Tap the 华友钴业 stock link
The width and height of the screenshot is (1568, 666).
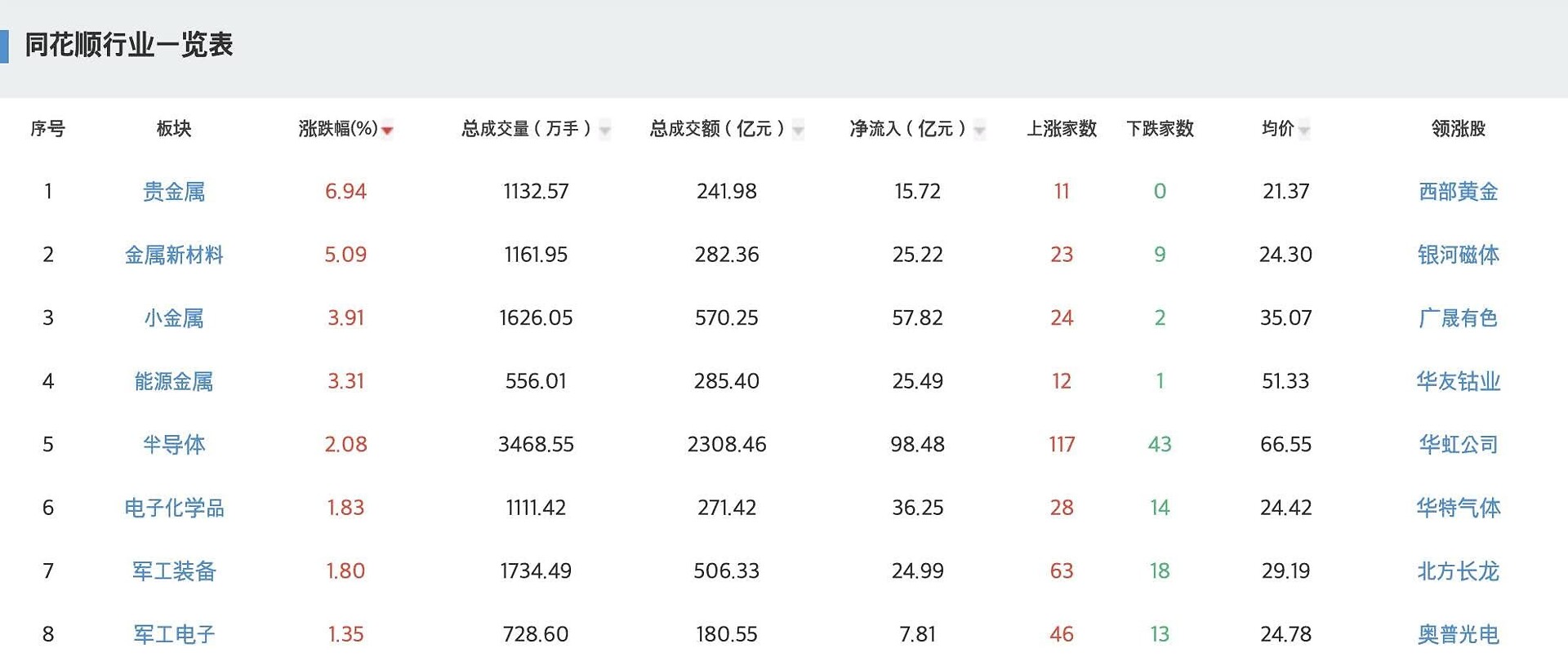coord(1458,381)
